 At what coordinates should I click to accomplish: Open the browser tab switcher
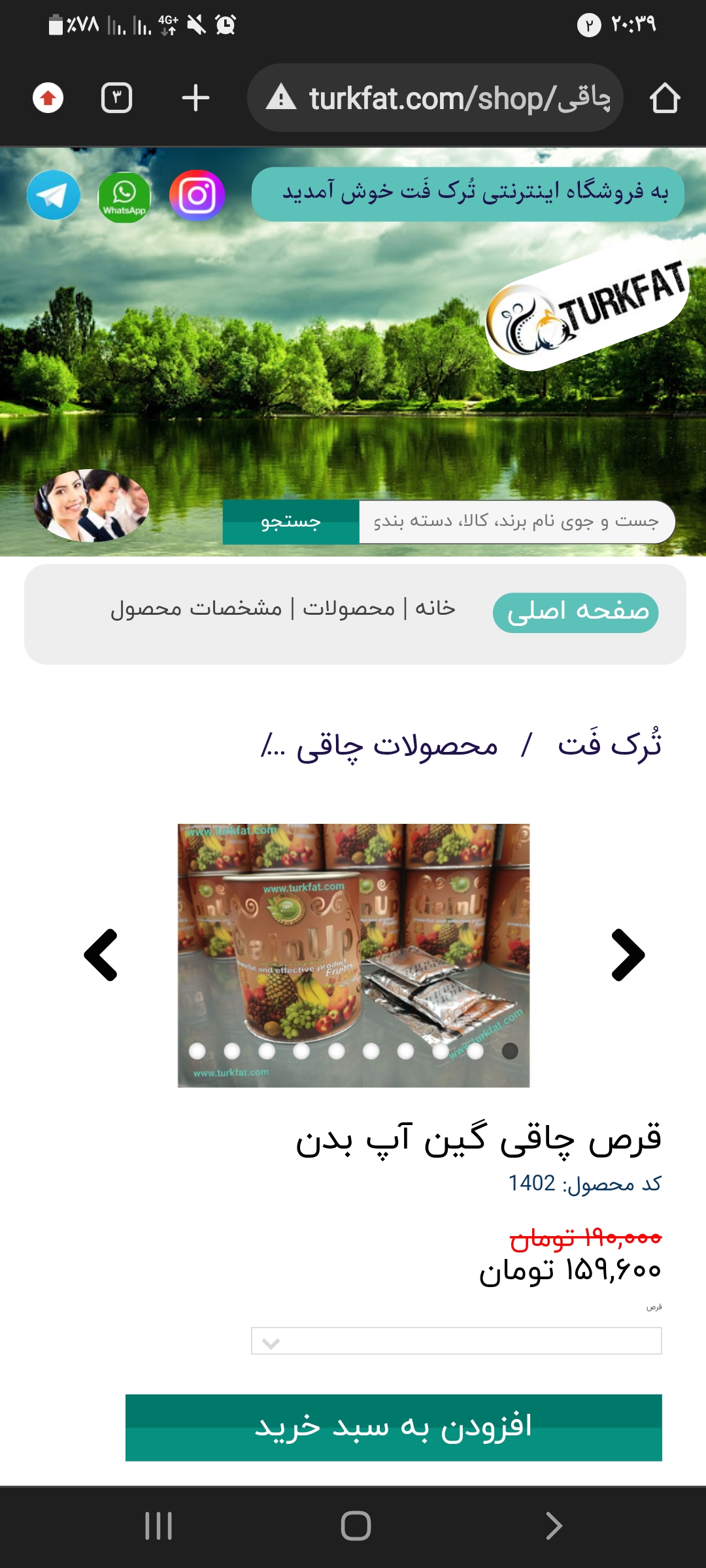(x=117, y=98)
